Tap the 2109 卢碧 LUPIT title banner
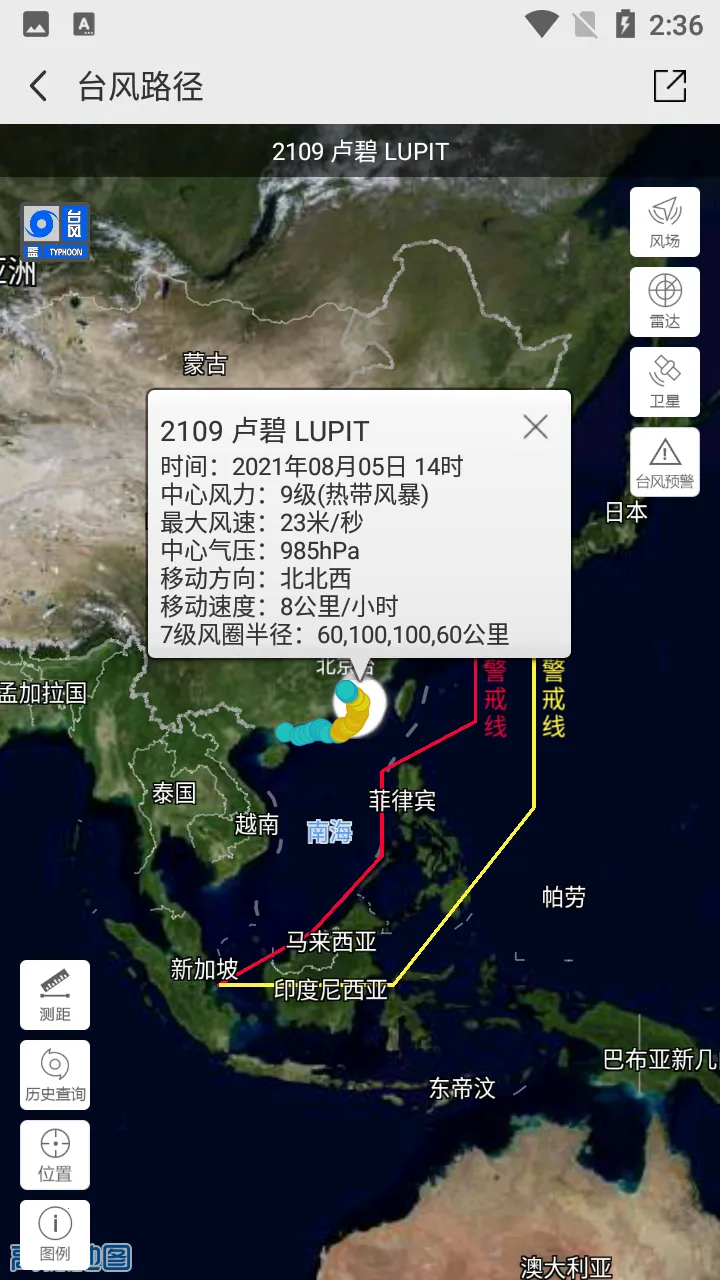 click(x=360, y=151)
